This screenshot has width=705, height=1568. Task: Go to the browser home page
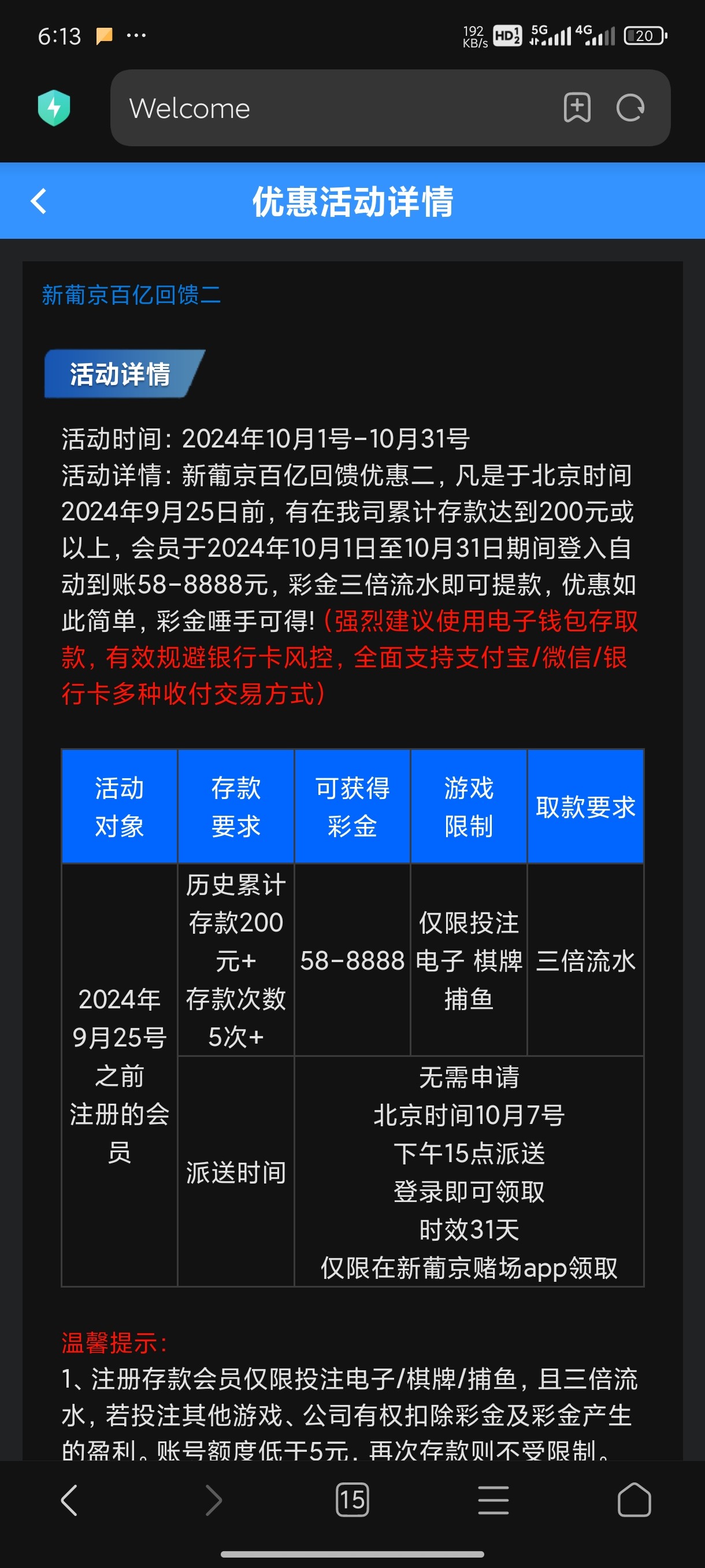634,1500
